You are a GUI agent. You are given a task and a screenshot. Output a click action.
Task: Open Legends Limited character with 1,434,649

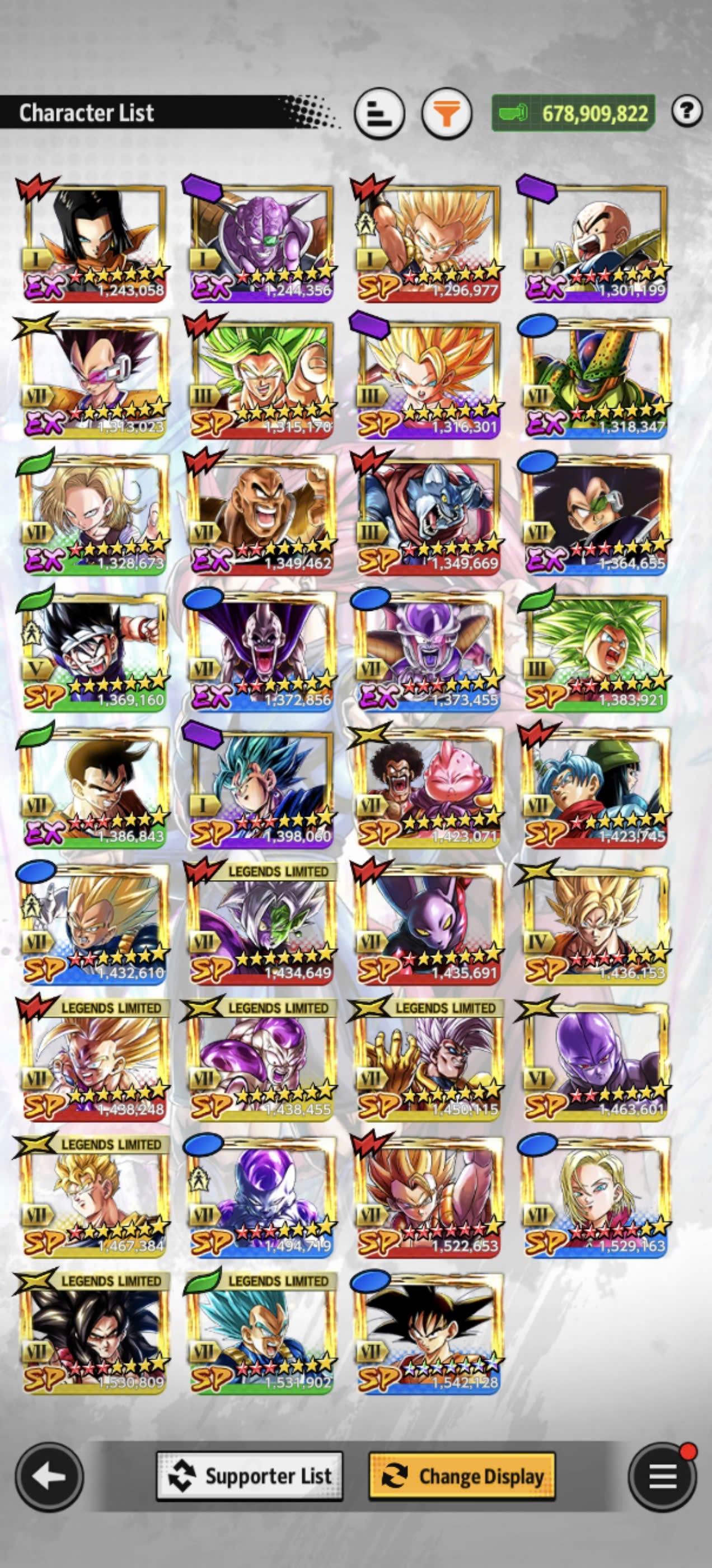pyautogui.click(x=261, y=924)
